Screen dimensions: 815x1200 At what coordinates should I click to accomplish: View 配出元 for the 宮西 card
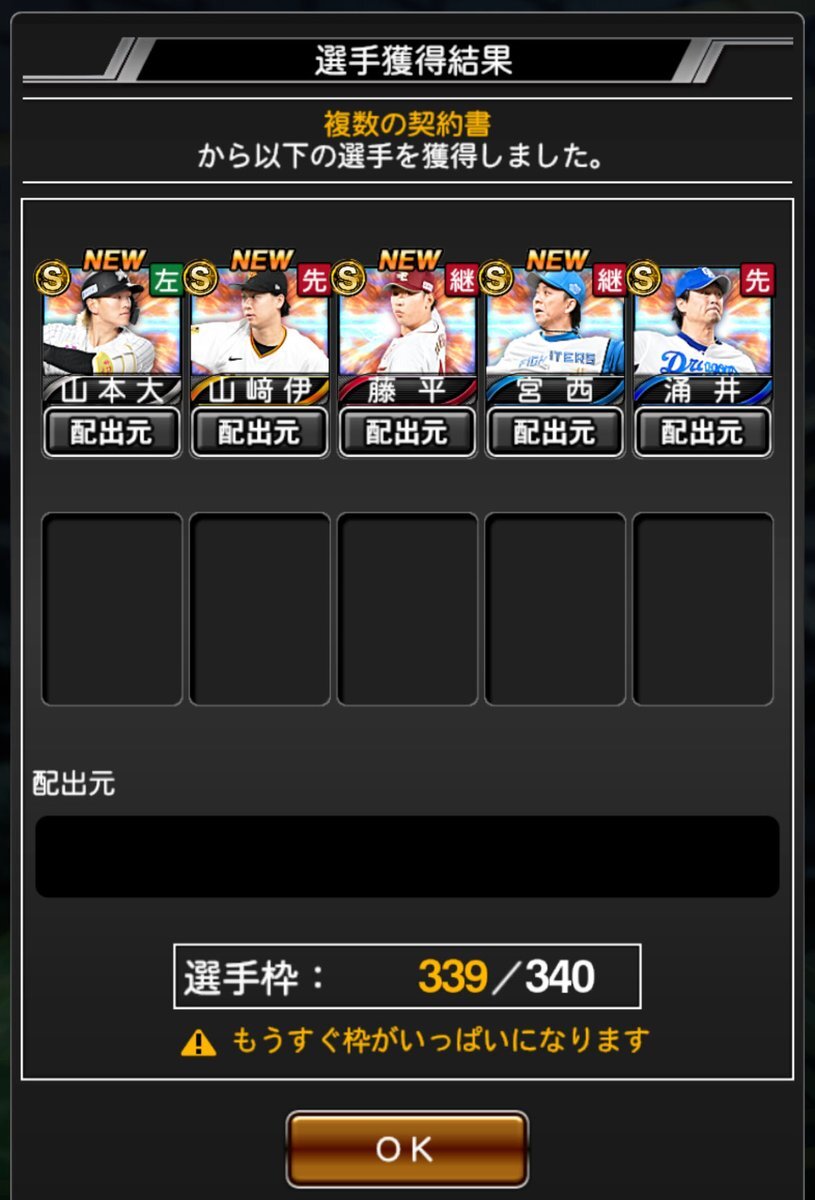(555, 431)
